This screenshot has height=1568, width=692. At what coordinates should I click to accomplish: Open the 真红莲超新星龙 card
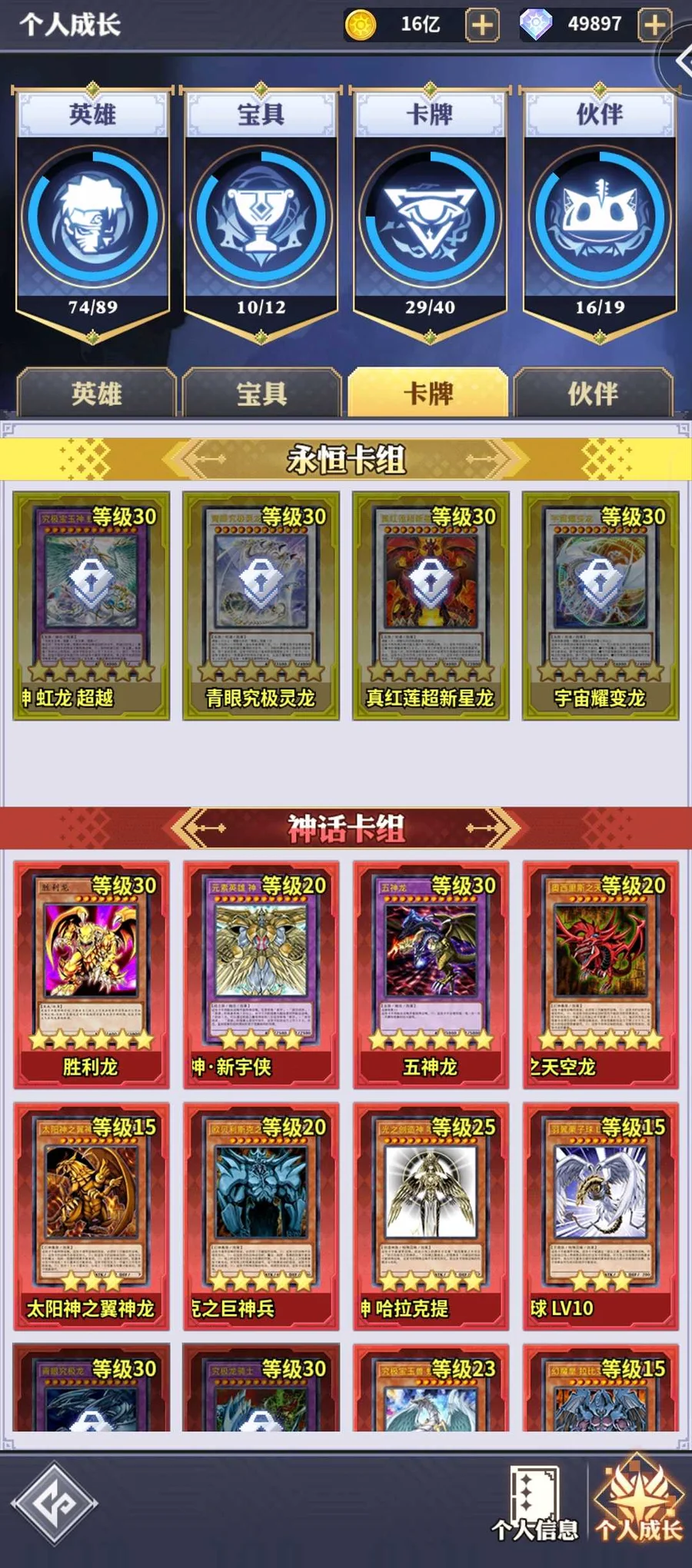point(431,606)
